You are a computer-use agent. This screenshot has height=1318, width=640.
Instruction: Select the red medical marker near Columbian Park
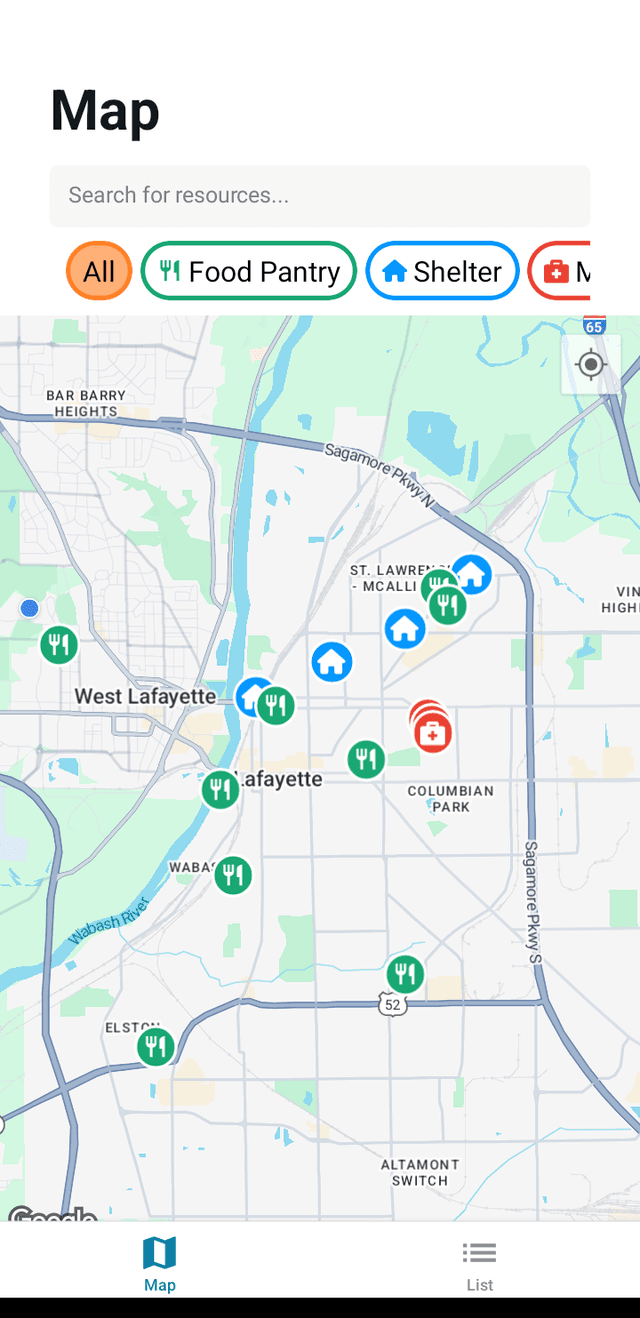click(x=433, y=734)
